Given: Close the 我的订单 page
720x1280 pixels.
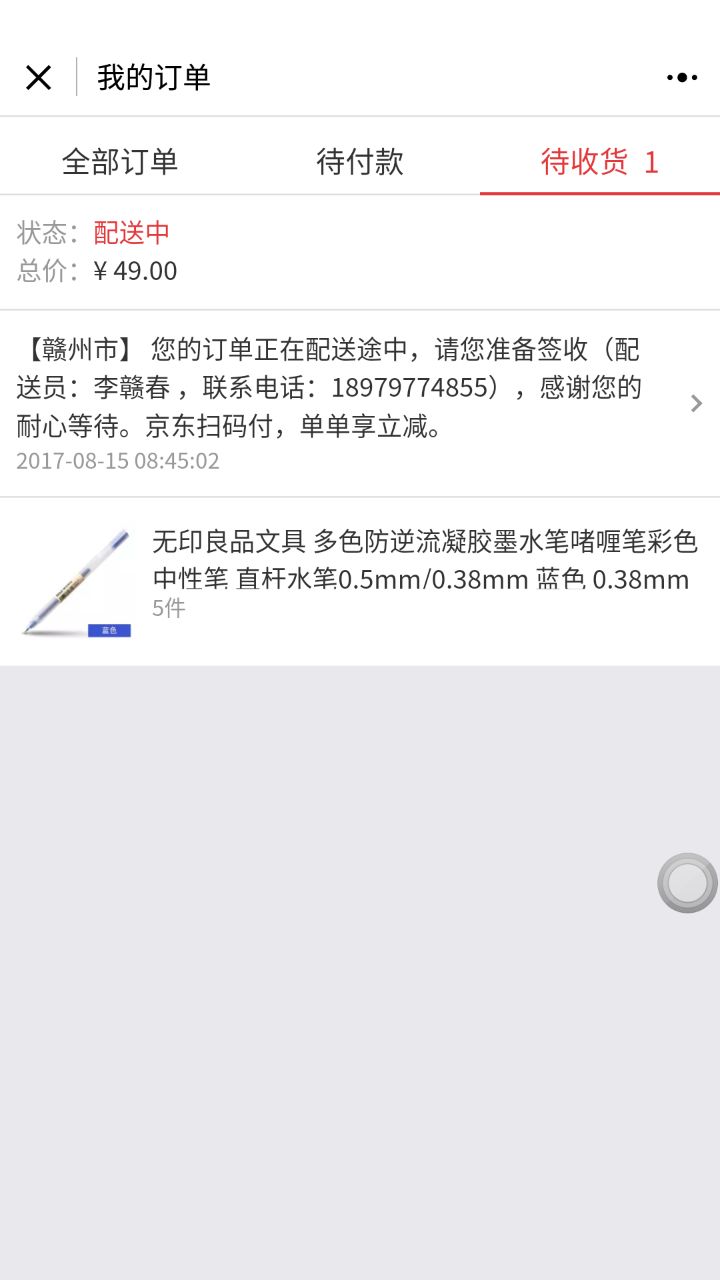Looking at the screenshot, I should 38,78.
